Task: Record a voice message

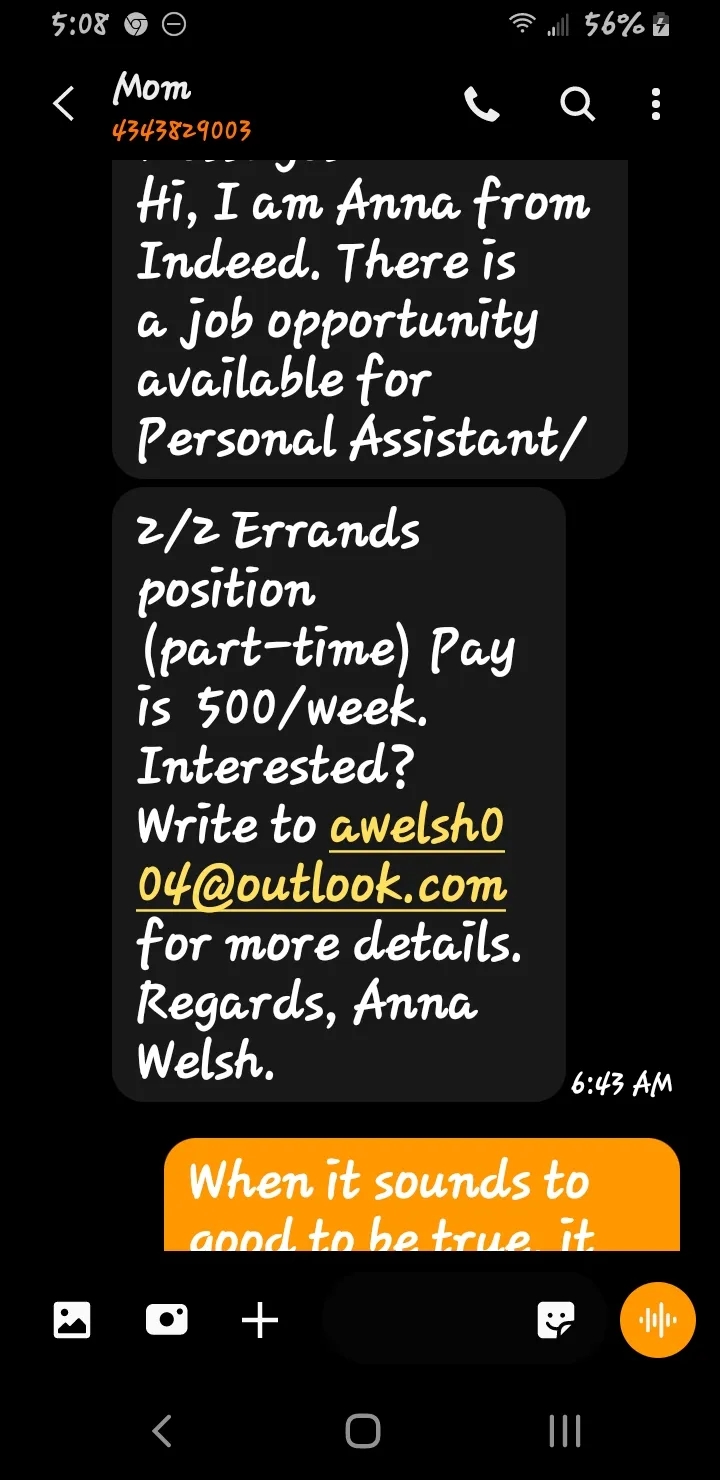Action: [657, 1320]
